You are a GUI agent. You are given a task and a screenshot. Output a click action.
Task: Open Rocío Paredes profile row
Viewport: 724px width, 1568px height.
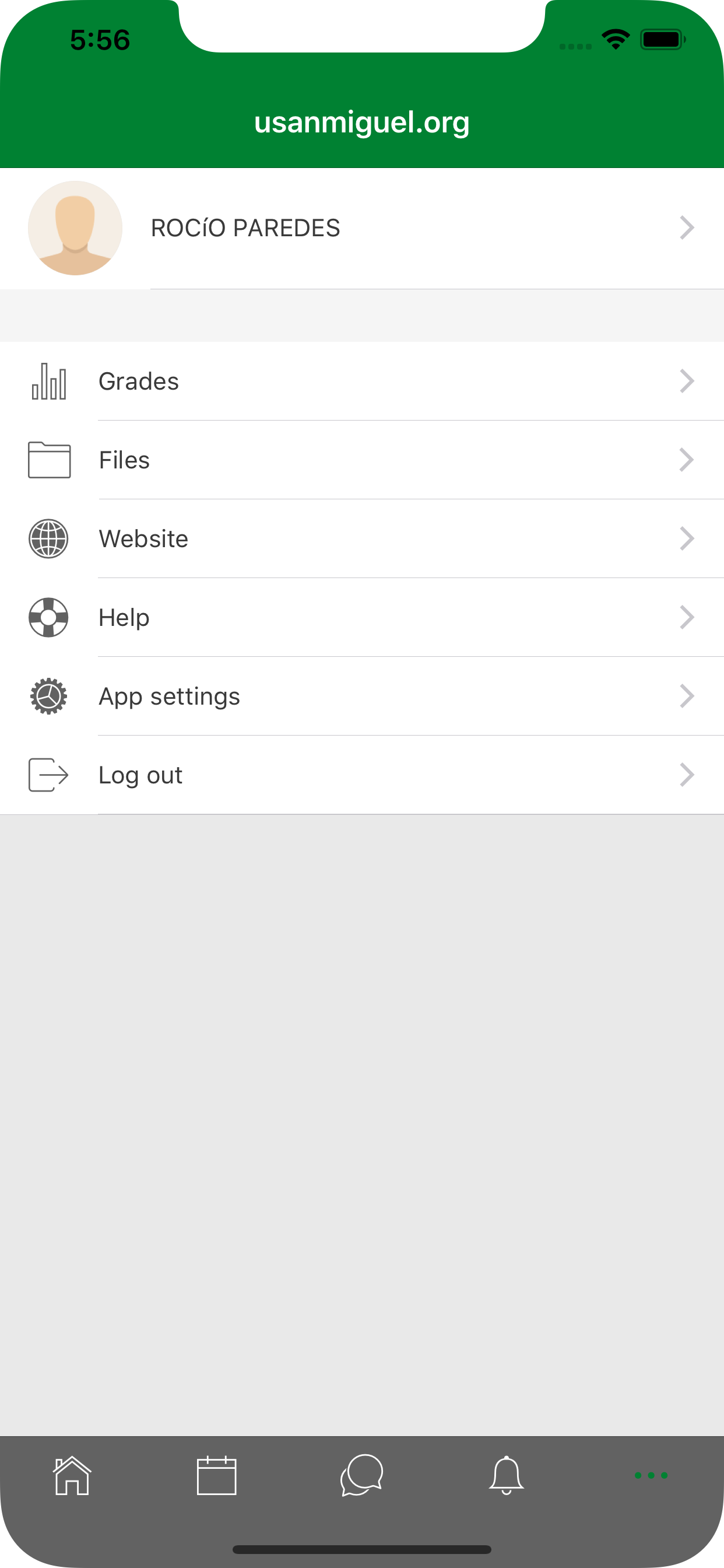point(362,228)
